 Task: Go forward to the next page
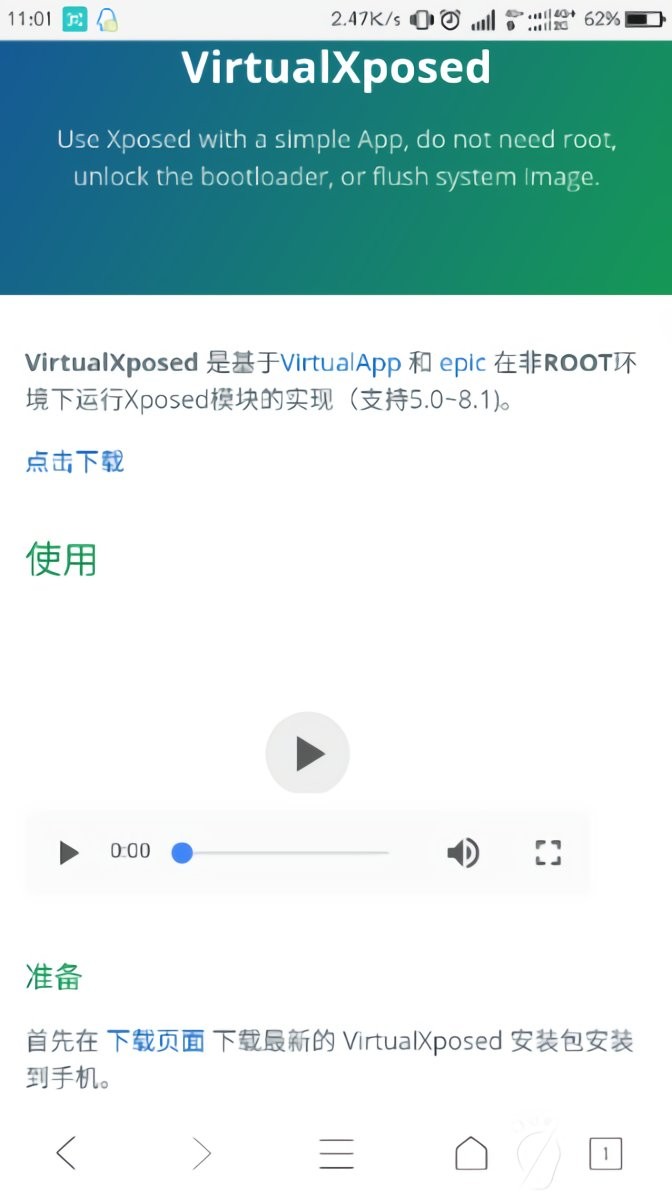point(202,1153)
